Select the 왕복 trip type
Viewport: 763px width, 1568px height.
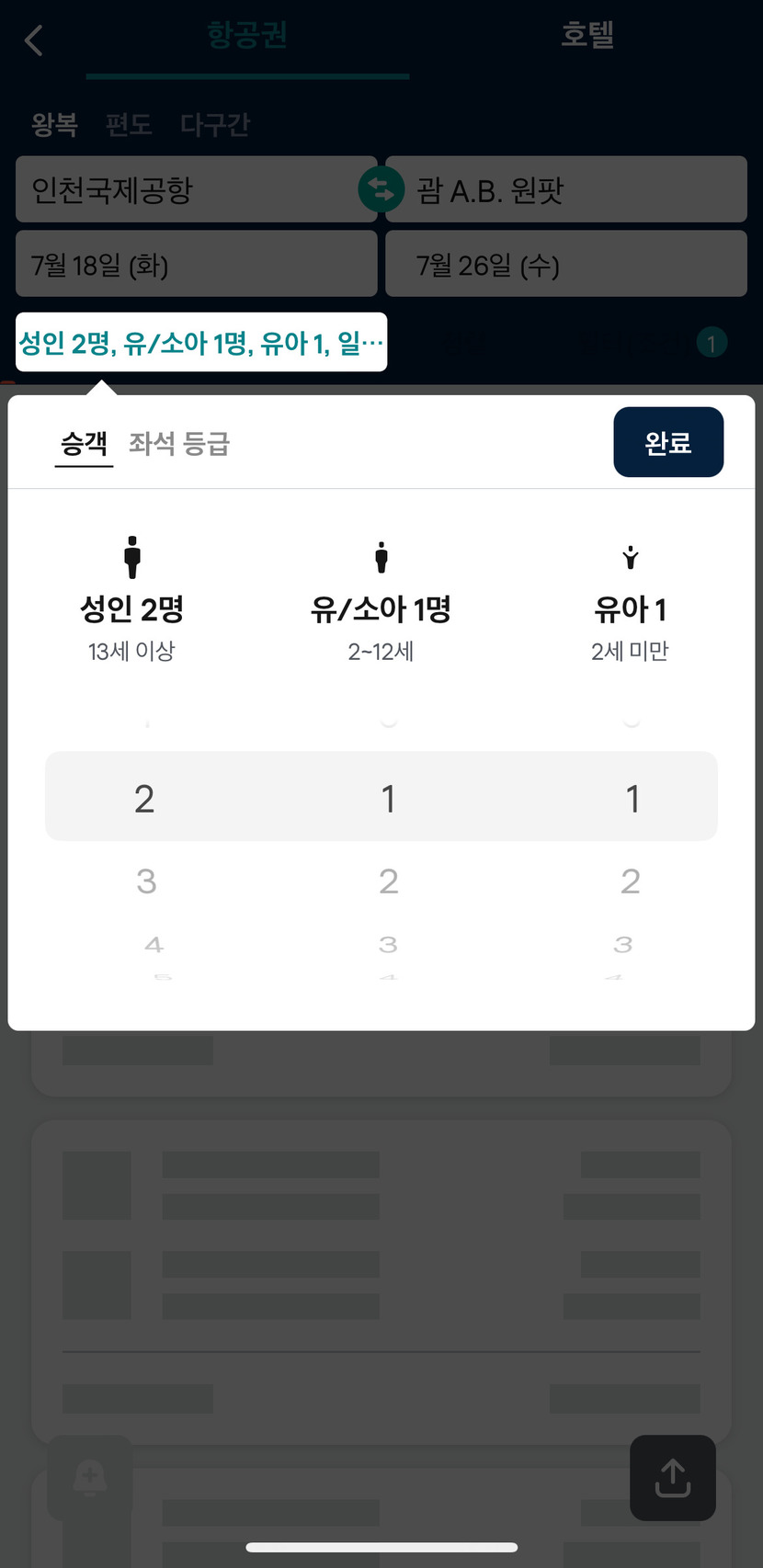click(54, 124)
